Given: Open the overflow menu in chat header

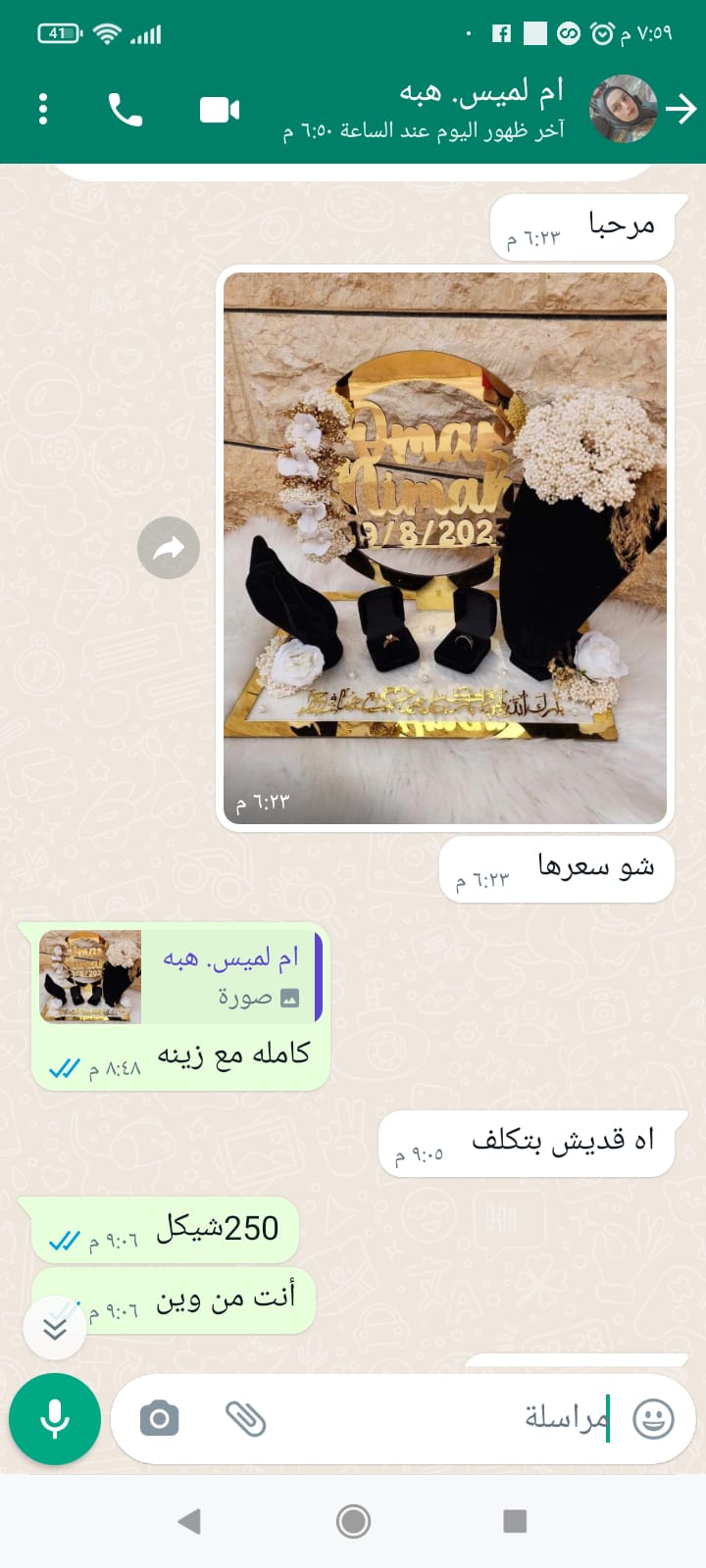Looking at the screenshot, I should point(43,109).
